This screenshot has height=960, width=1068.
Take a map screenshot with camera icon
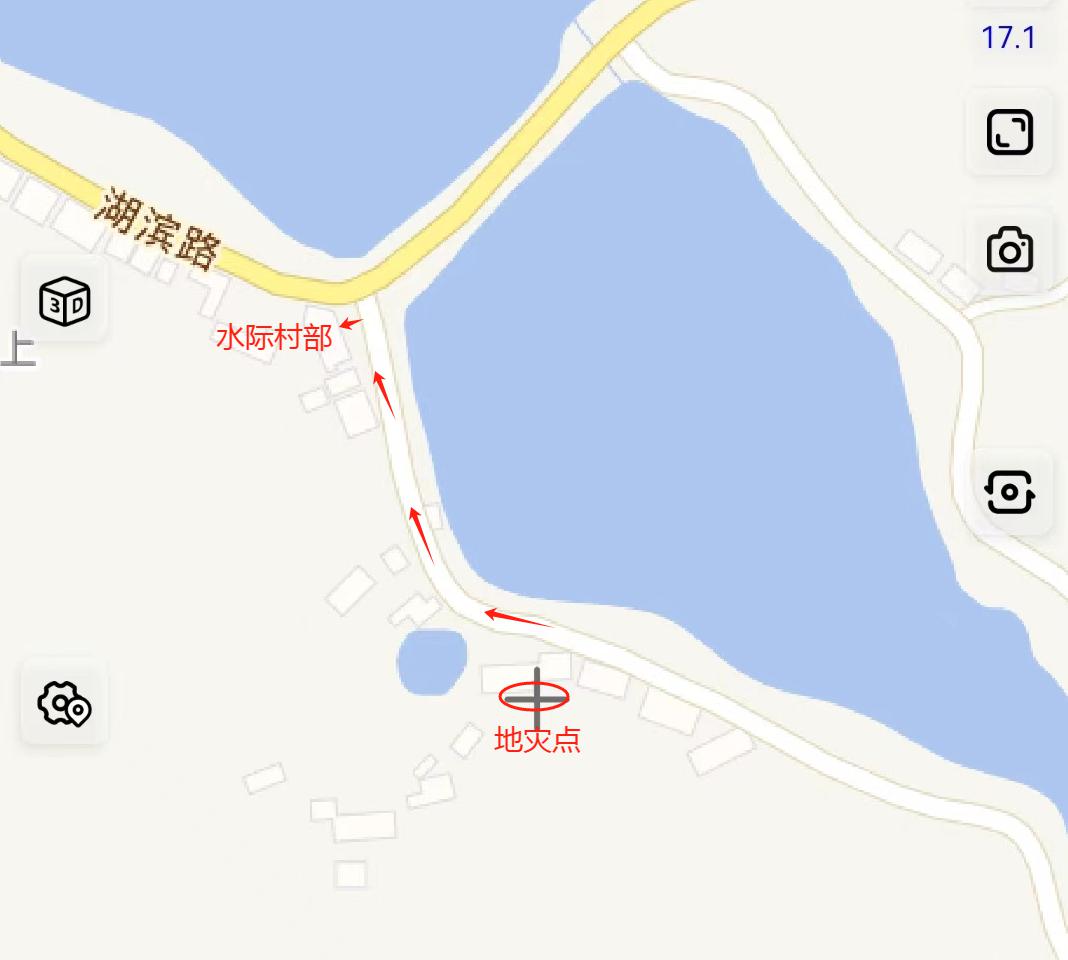coord(1009,250)
